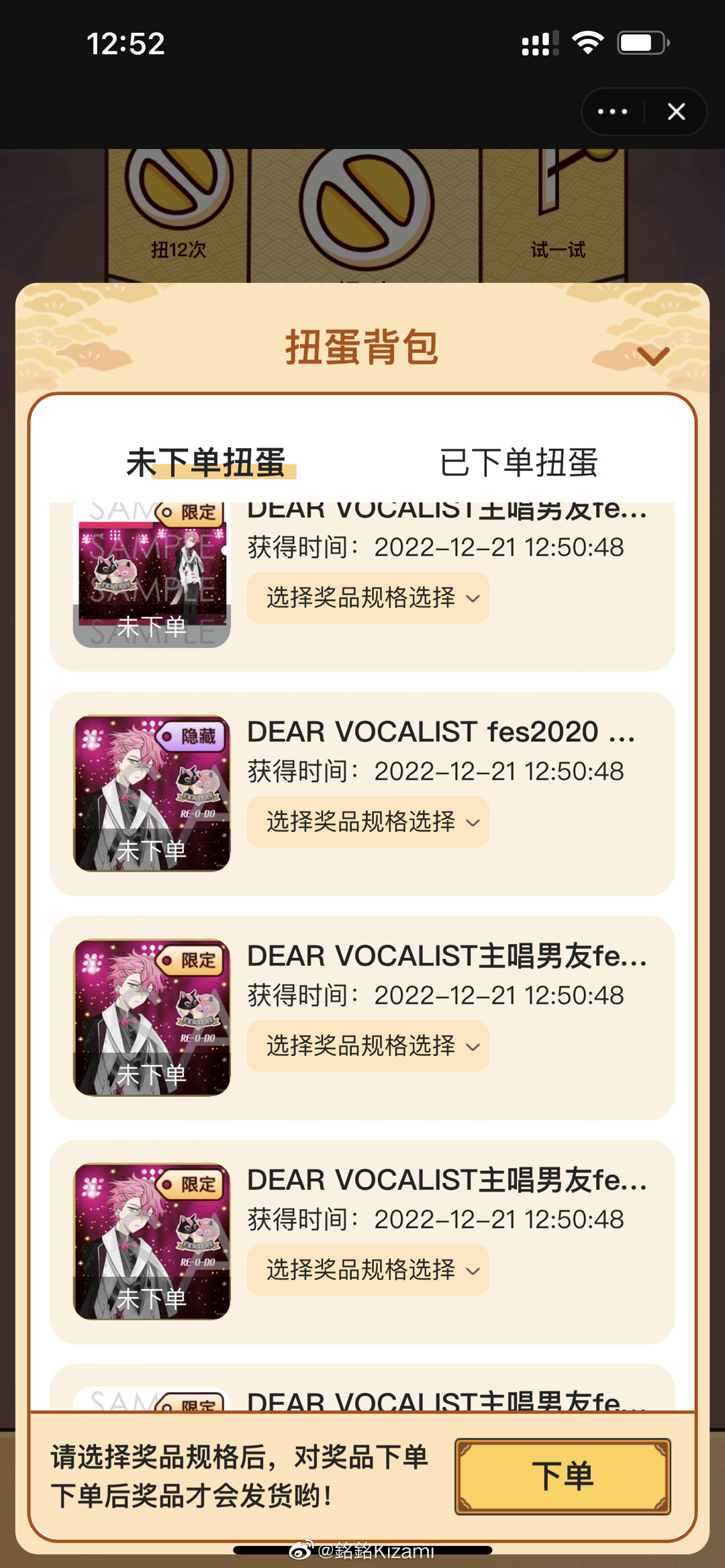Expand 选择奖品规格选择 for the 隐藏 item

click(368, 822)
